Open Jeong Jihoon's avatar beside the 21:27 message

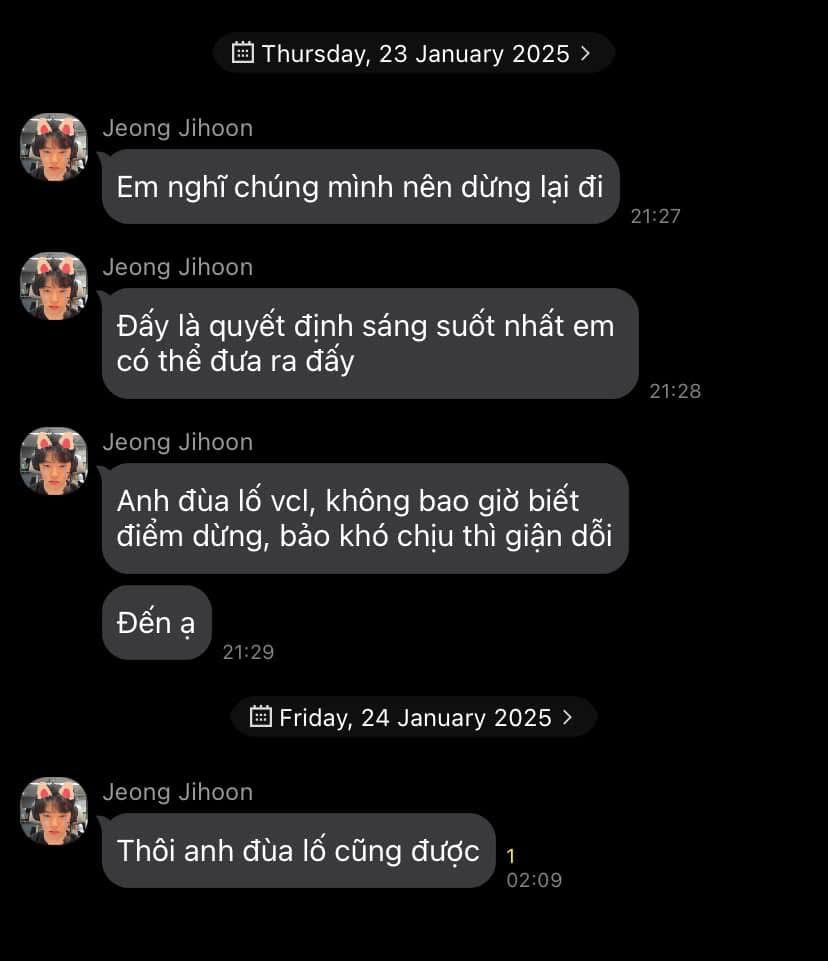coord(54,147)
